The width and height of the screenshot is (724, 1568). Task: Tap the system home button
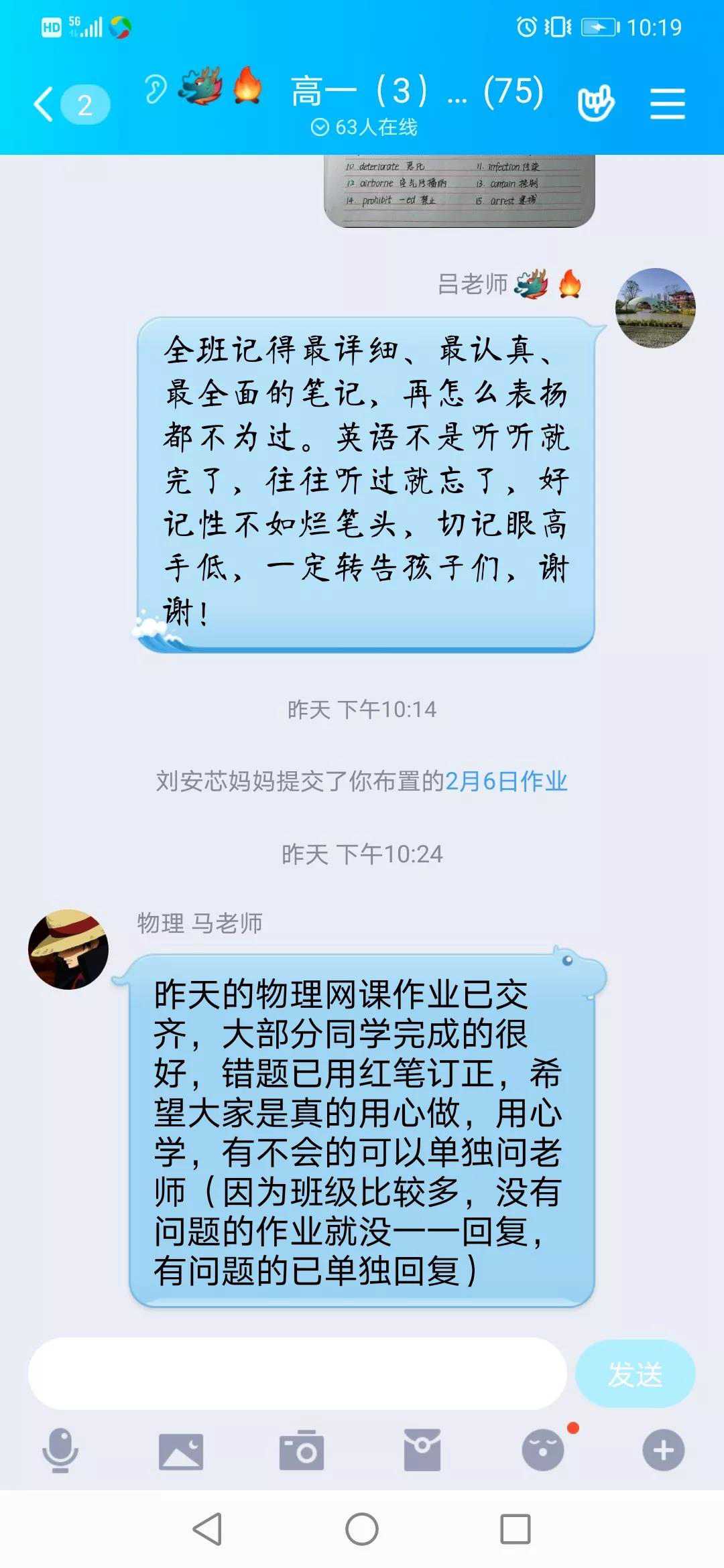(362, 1529)
